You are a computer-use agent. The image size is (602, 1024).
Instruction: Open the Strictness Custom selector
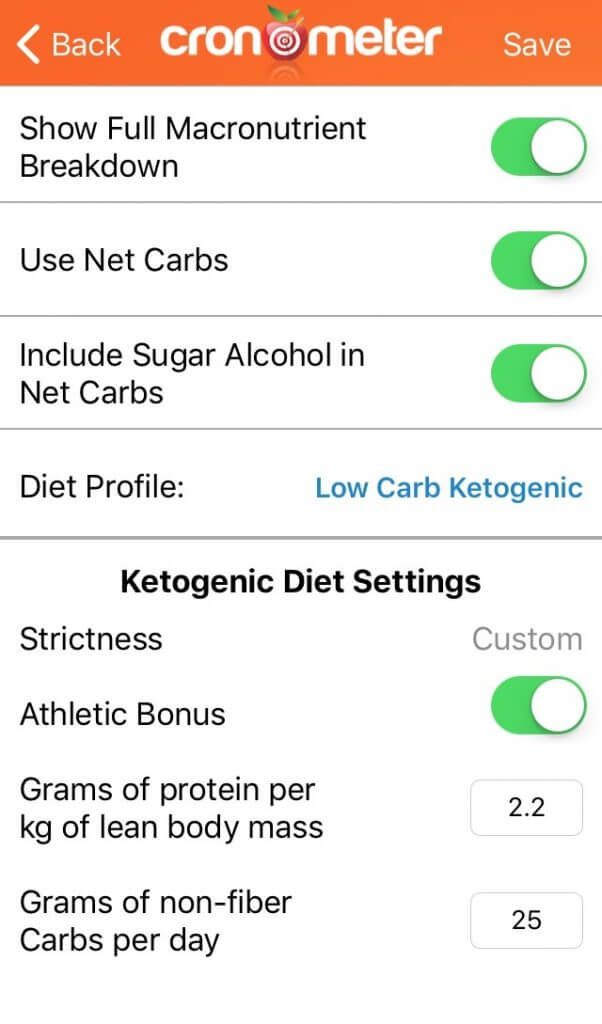(x=527, y=639)
